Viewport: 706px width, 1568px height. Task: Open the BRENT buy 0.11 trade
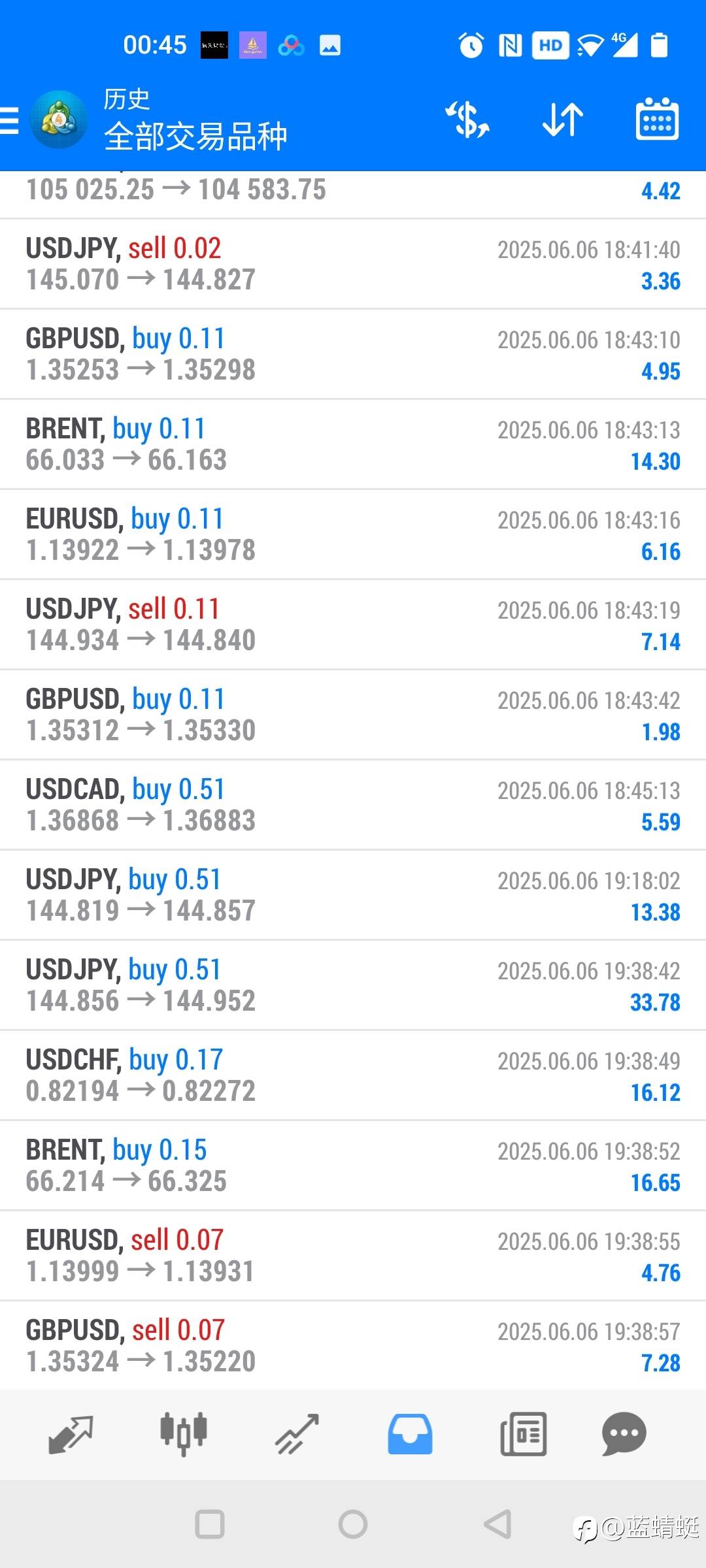coord(353,444)
